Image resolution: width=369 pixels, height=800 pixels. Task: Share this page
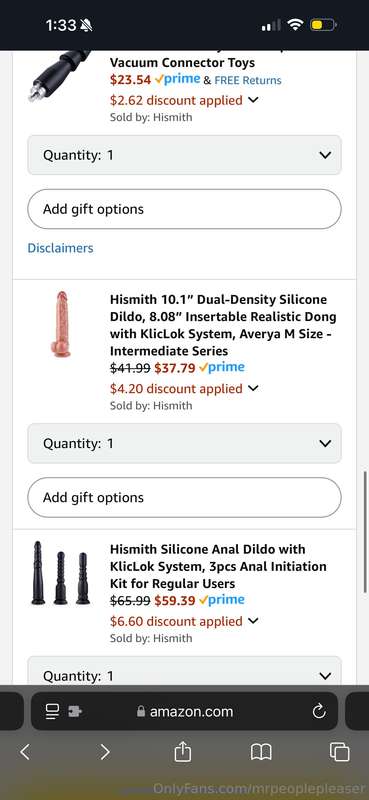[183, 752]
